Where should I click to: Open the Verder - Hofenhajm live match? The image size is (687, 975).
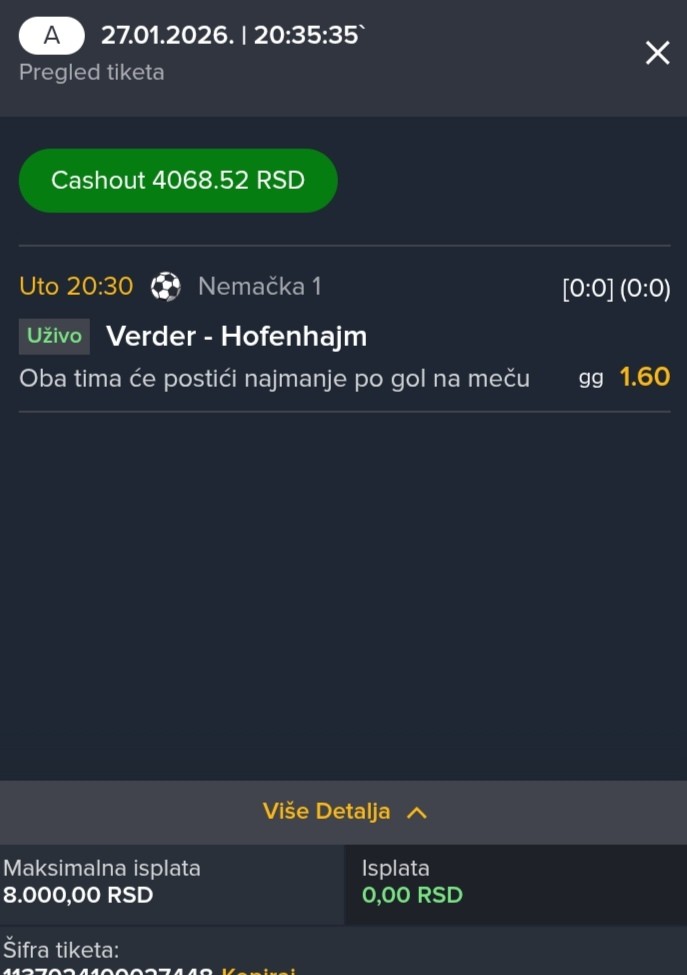pyautogui.click(x=236, y=337)
